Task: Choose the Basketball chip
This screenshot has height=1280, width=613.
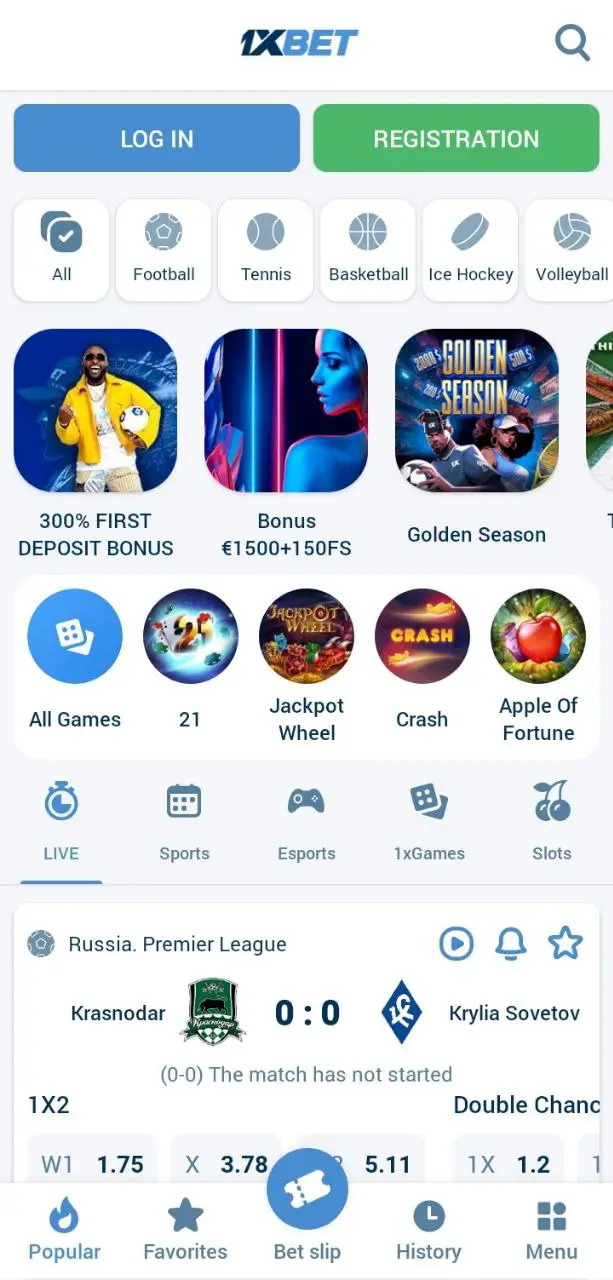Action: [368, 250]
